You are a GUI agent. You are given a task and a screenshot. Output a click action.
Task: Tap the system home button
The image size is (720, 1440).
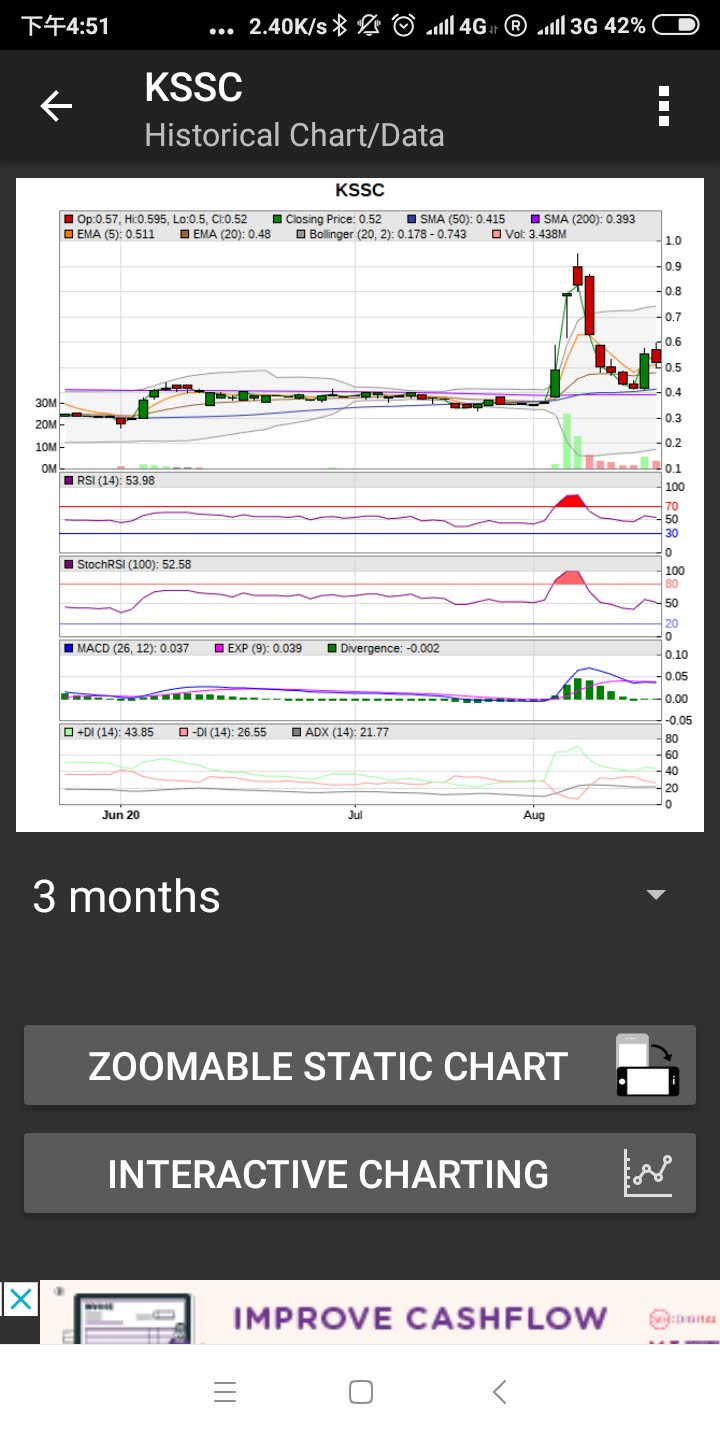(361, 1392)
